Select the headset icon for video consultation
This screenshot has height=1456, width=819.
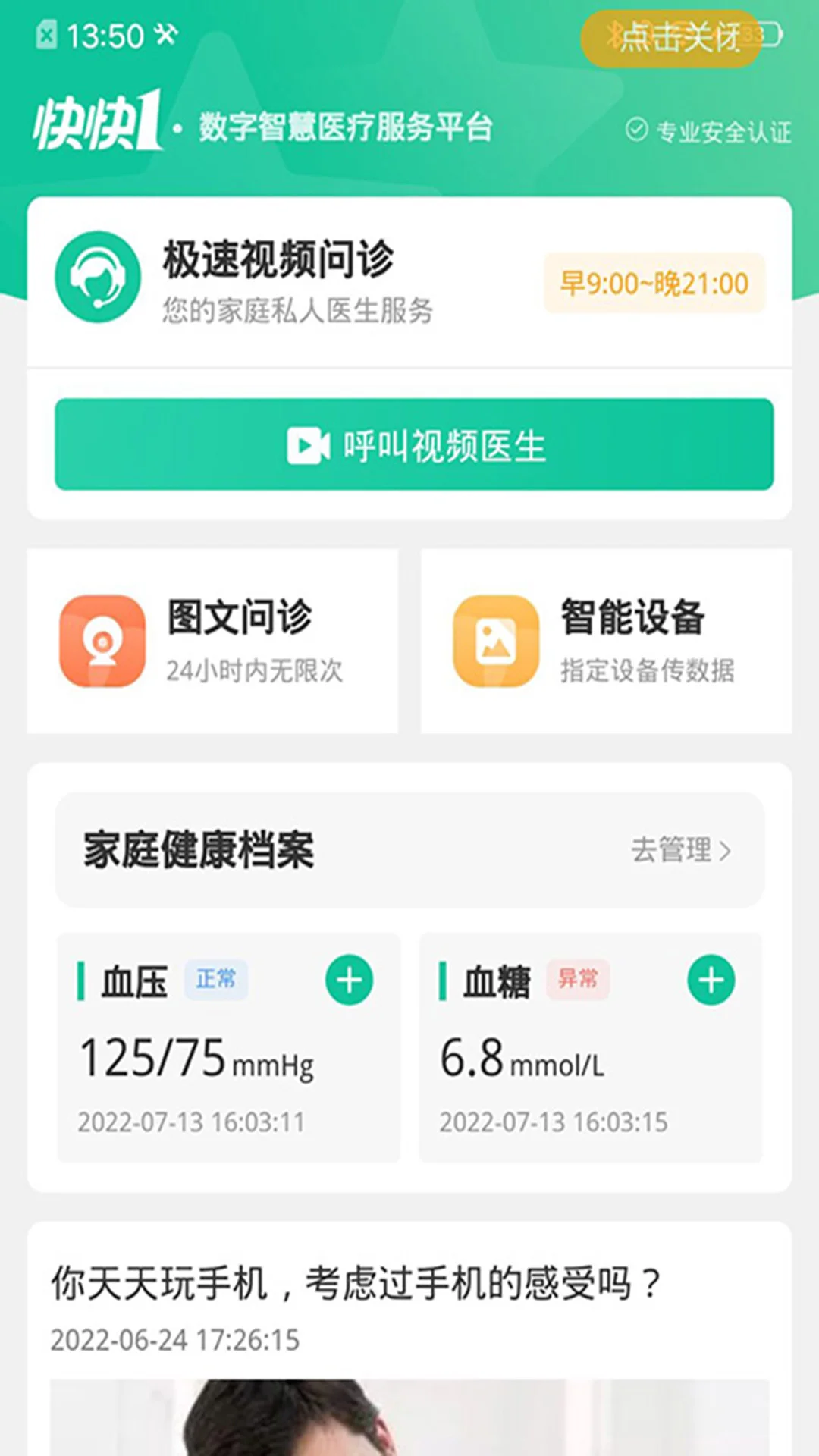(x=97, y=277)
